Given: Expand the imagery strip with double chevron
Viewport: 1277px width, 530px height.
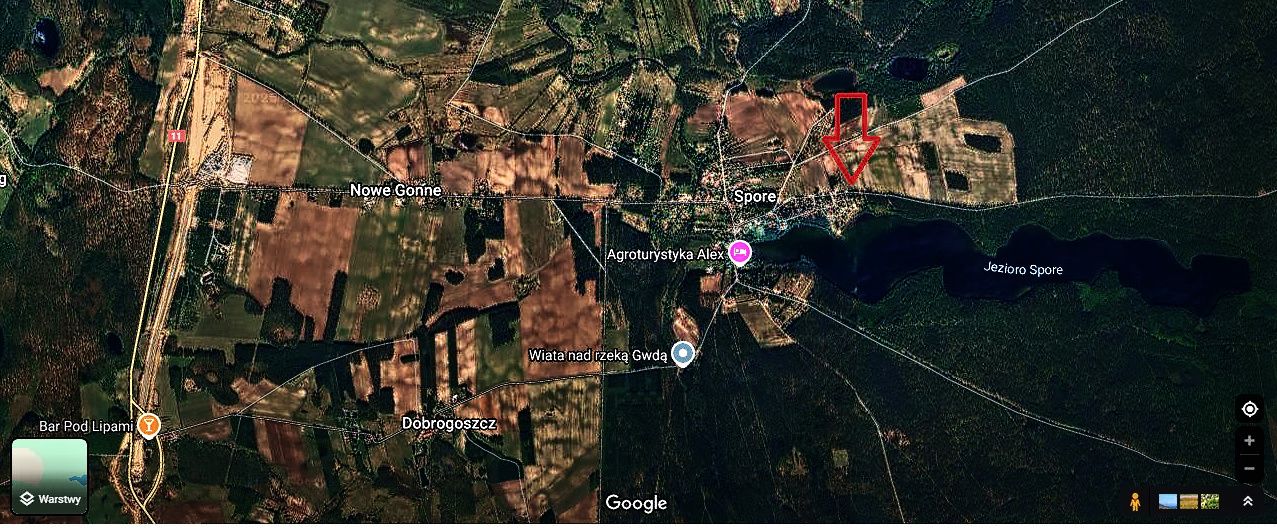Looking at the screenshot, I should click(x=1248, y=501).
